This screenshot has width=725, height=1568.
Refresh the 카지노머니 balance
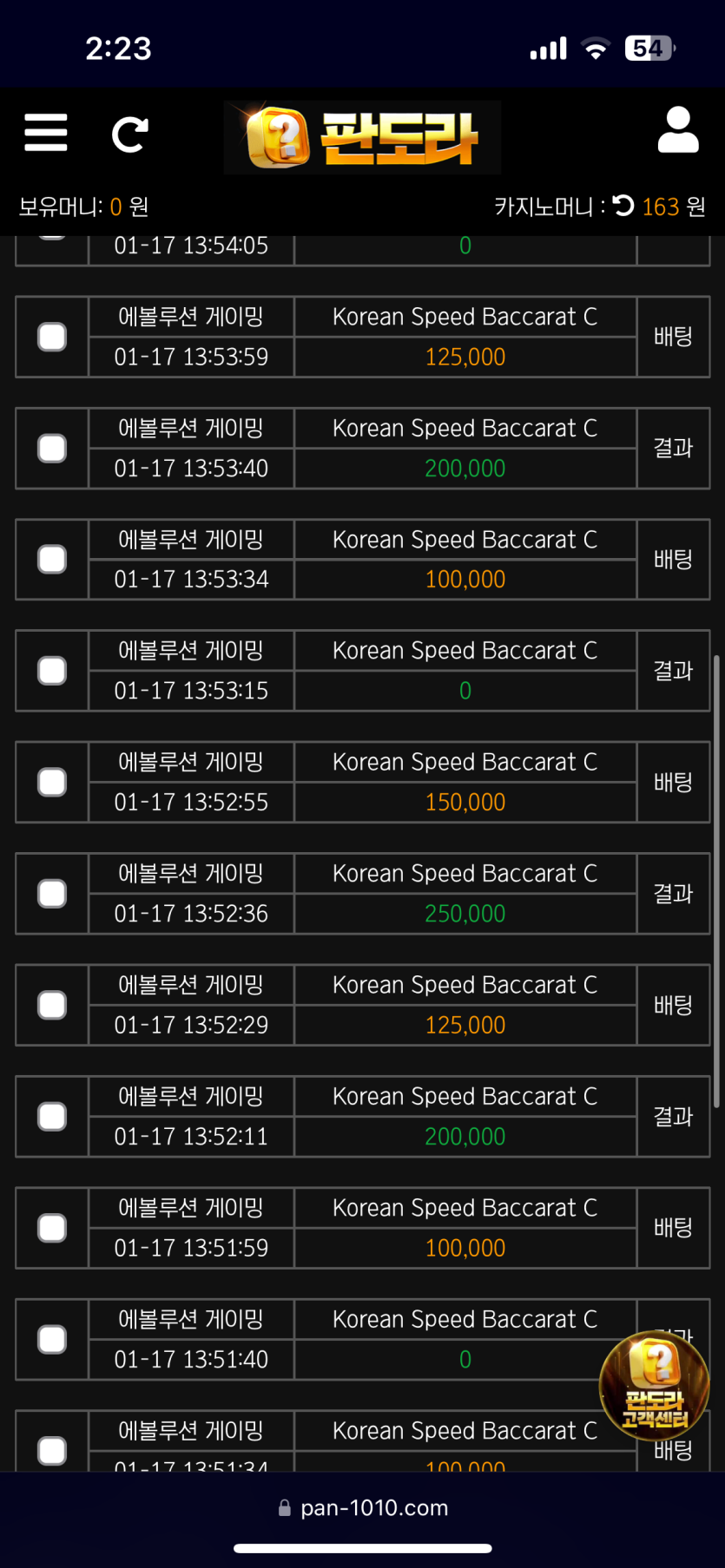623,207
